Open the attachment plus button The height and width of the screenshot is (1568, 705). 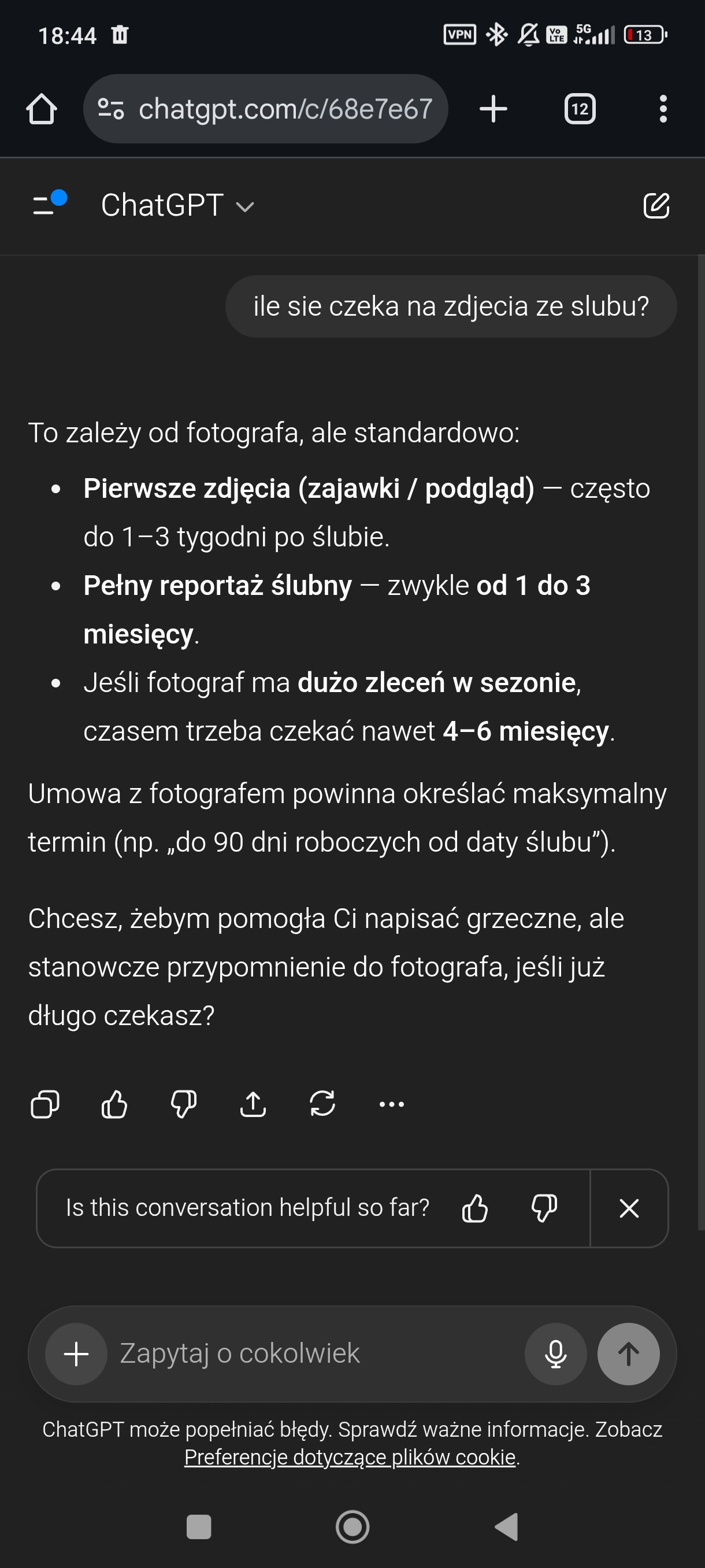pos(77,1353)
